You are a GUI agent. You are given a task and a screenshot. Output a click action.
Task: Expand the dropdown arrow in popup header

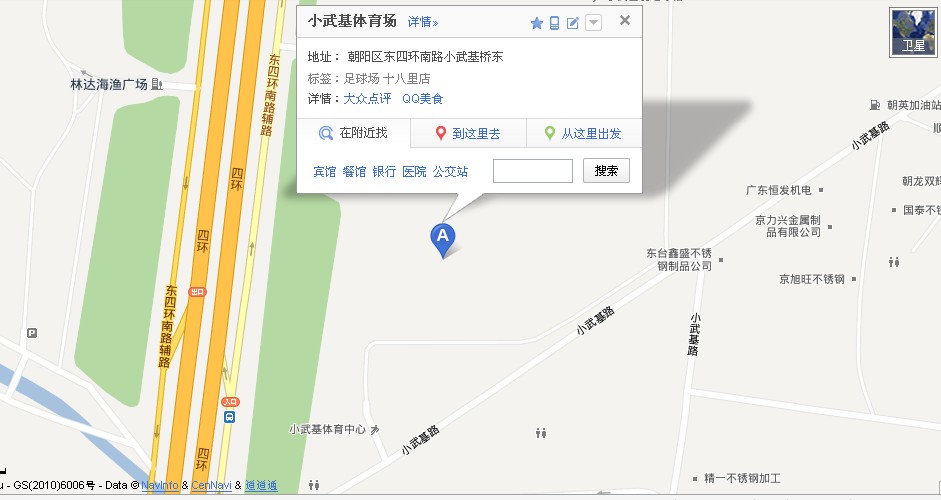coord(593,23)
